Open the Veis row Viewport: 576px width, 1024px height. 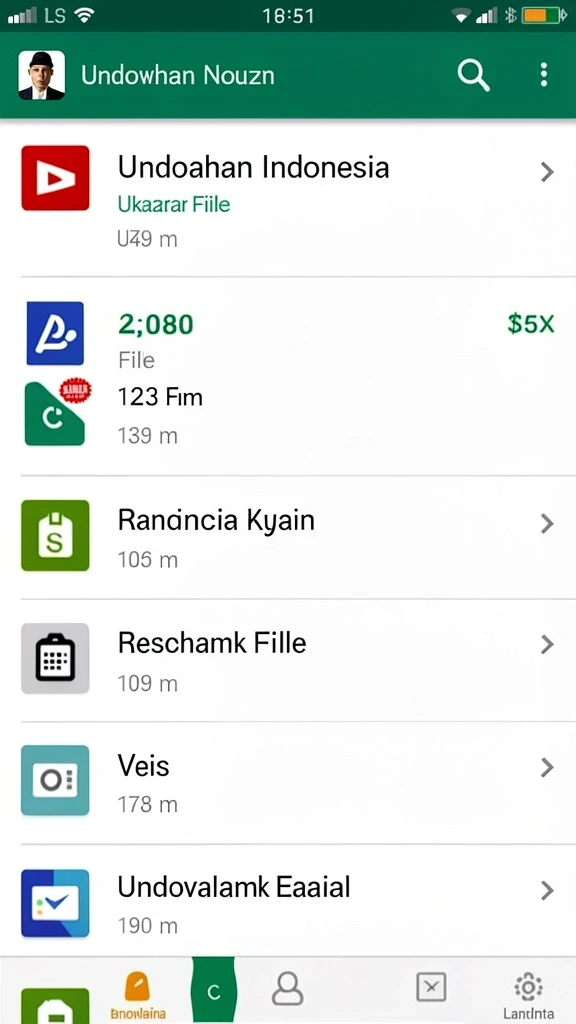(x=288, y=782)
